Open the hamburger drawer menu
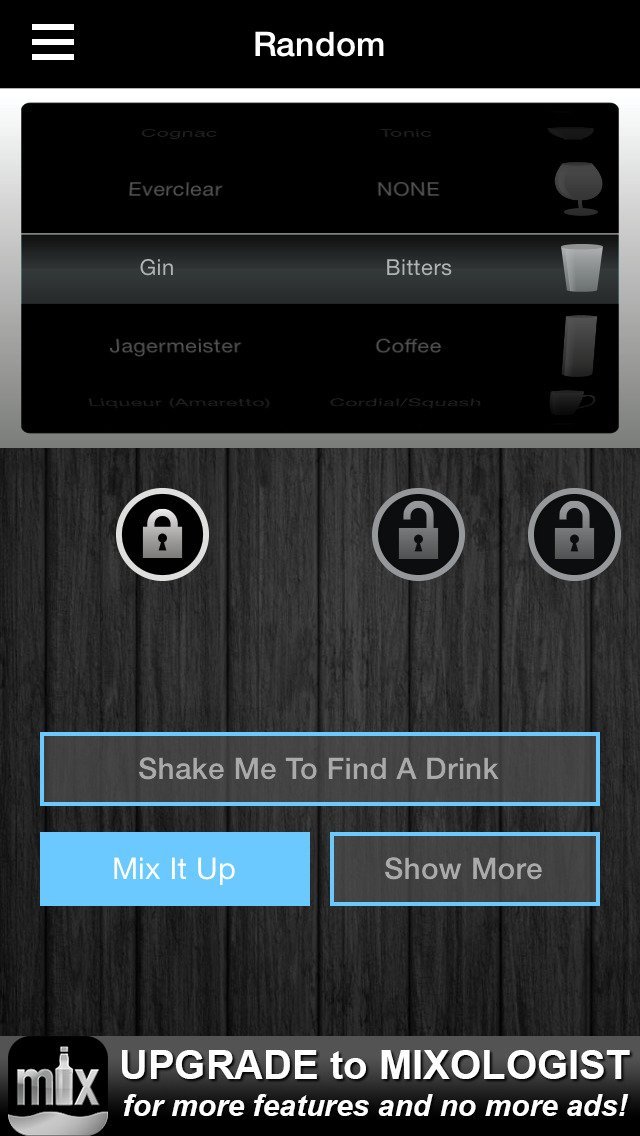640x1136 pixels. (53, 43)
